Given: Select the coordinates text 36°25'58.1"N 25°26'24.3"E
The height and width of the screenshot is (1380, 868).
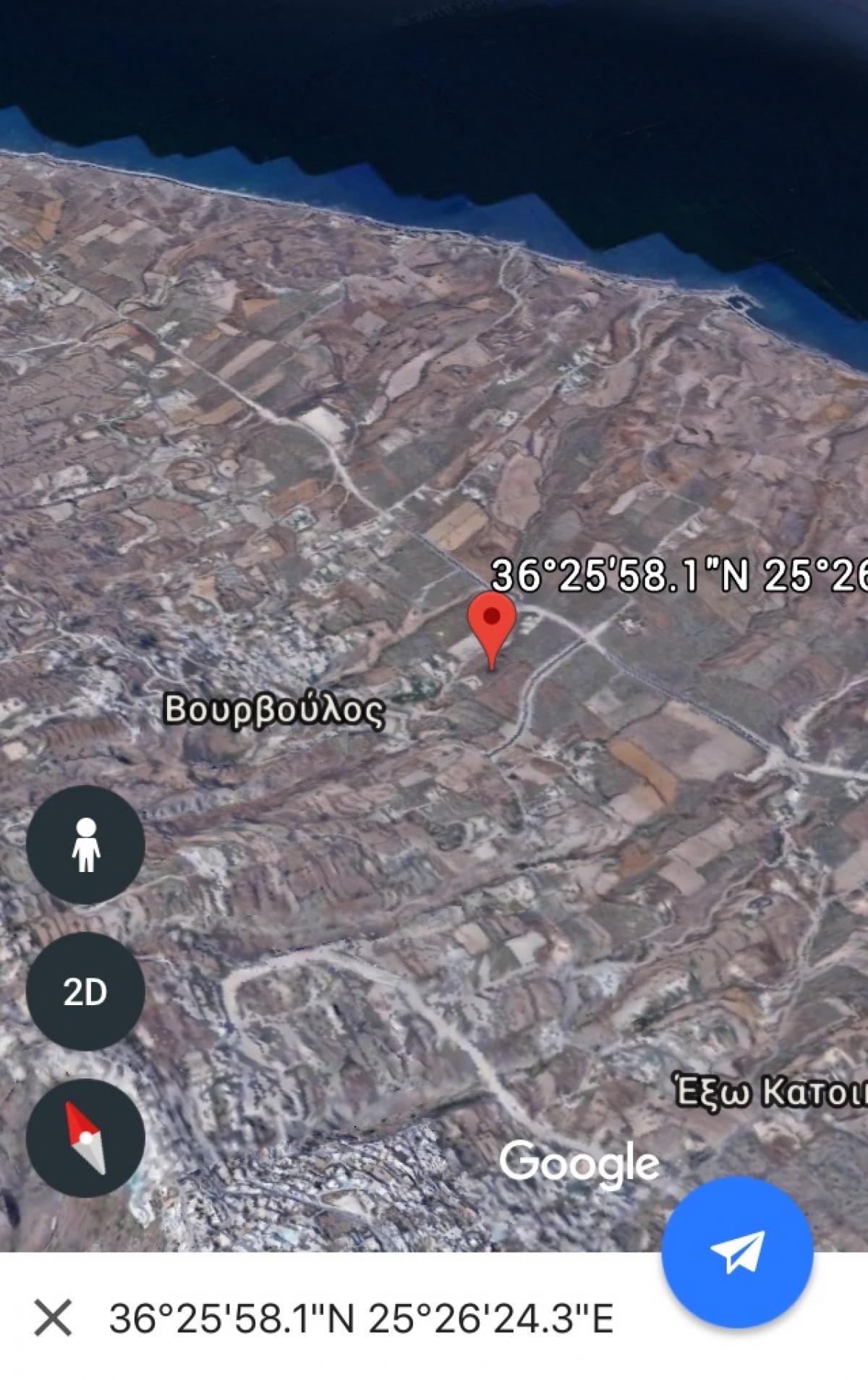Looking at the screenshot, I should coord(362,1317).
